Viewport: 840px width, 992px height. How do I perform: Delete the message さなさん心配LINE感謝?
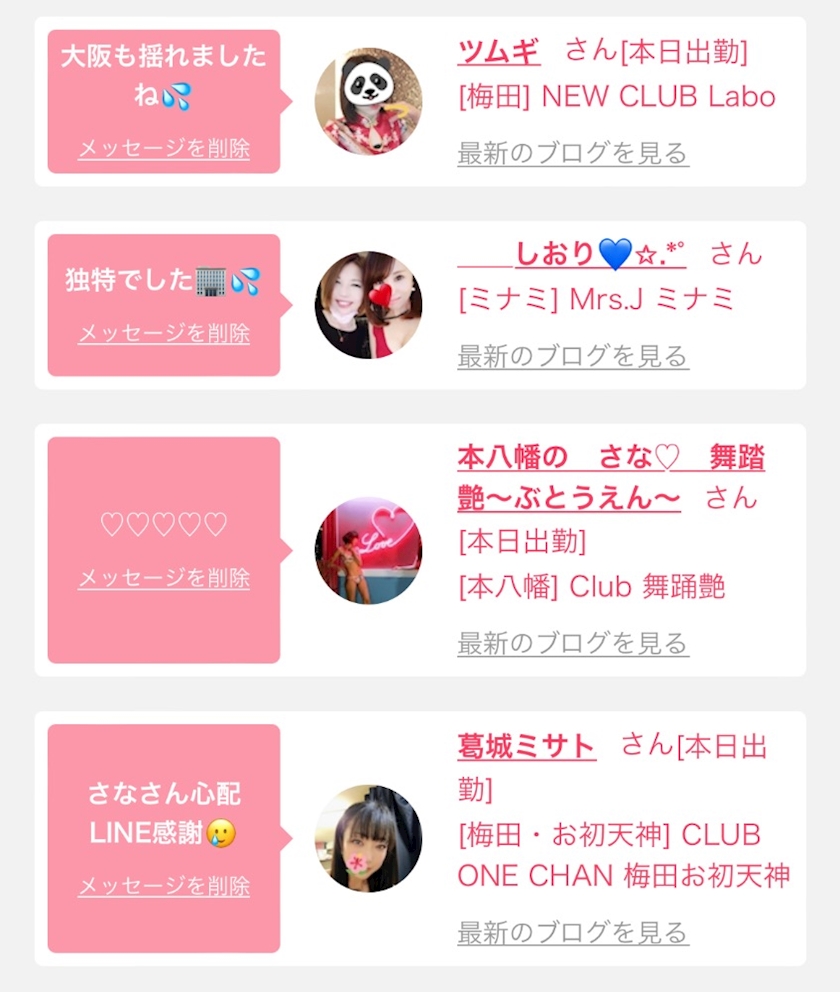click(164, 886)
